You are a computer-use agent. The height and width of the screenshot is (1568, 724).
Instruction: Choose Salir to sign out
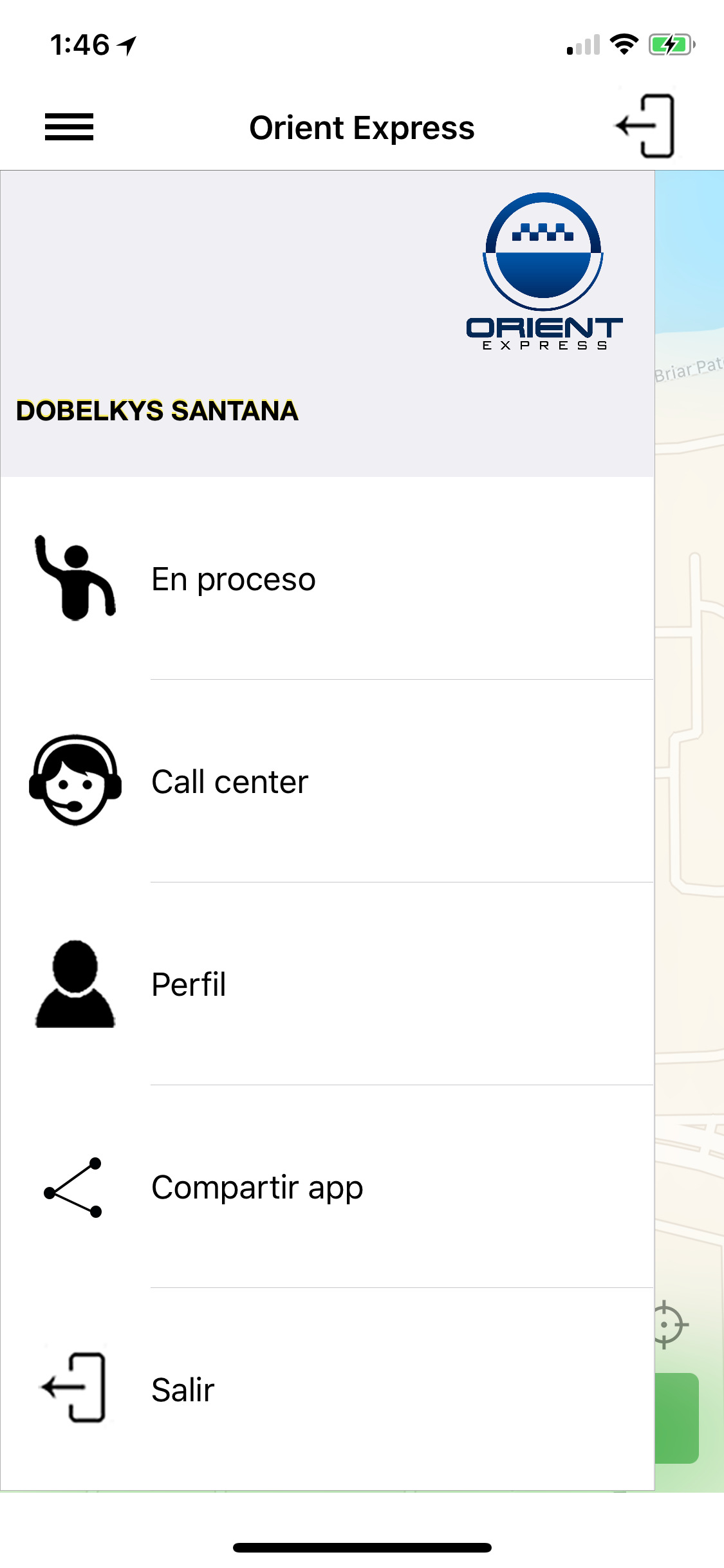[x=327, y=1389]
